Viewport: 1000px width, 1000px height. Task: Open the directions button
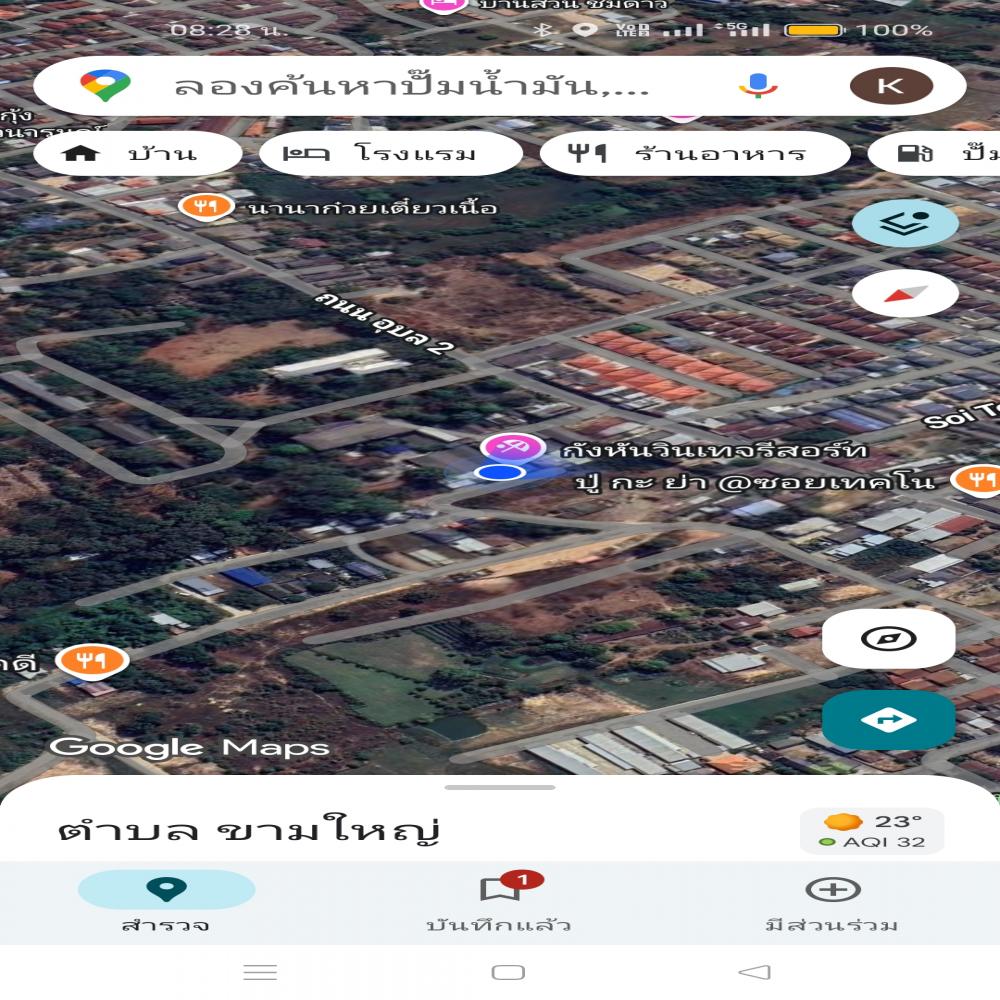[x=888, y=720]
